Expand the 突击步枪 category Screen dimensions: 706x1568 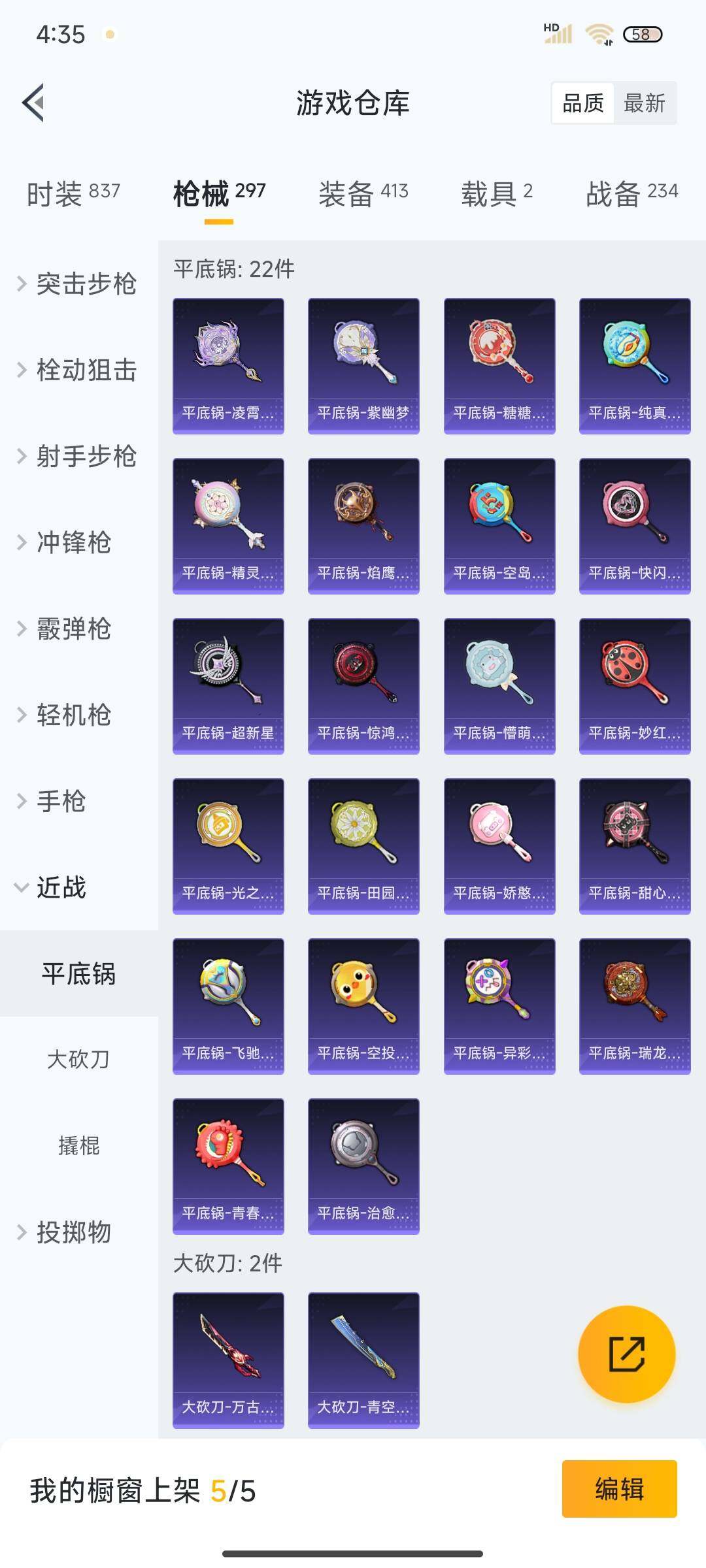[x=78, y=284]
